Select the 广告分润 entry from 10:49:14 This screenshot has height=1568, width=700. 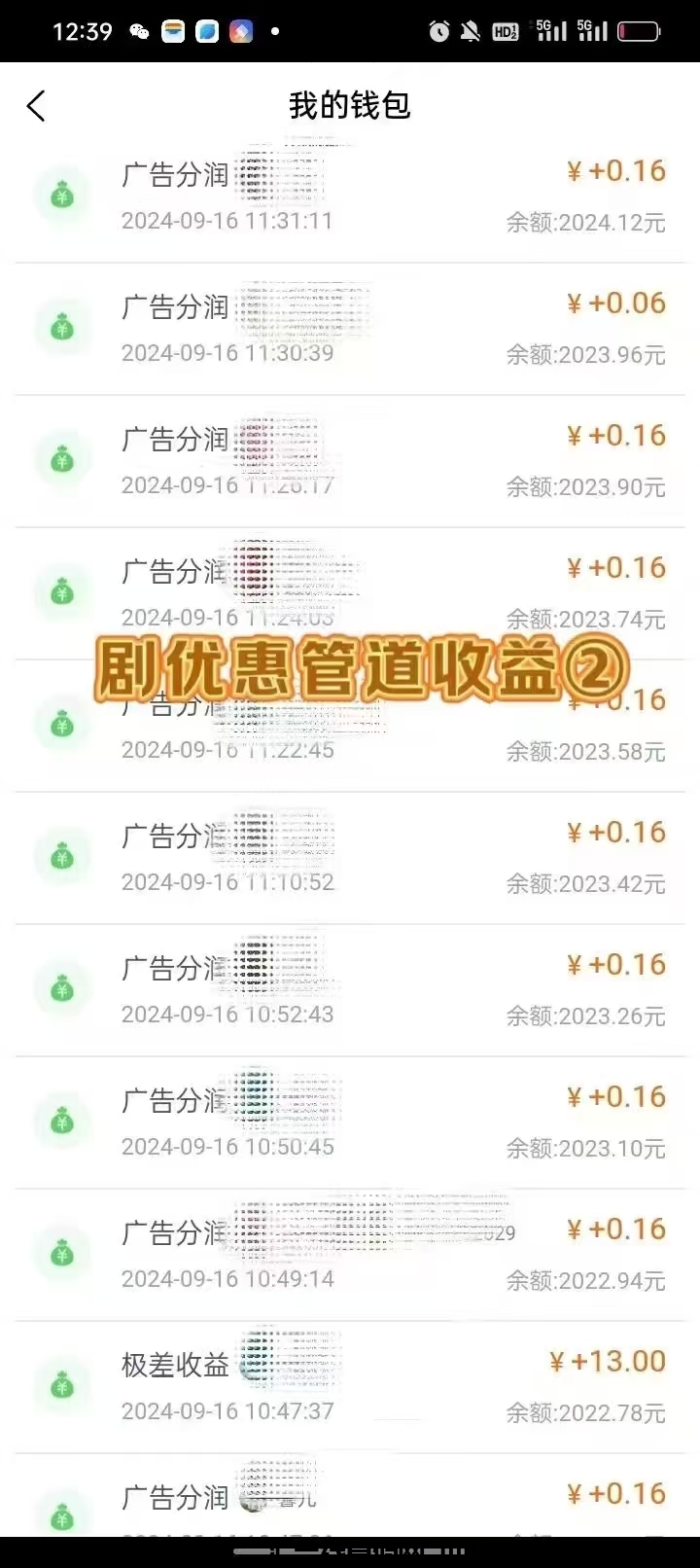[x=350, y=1254]
